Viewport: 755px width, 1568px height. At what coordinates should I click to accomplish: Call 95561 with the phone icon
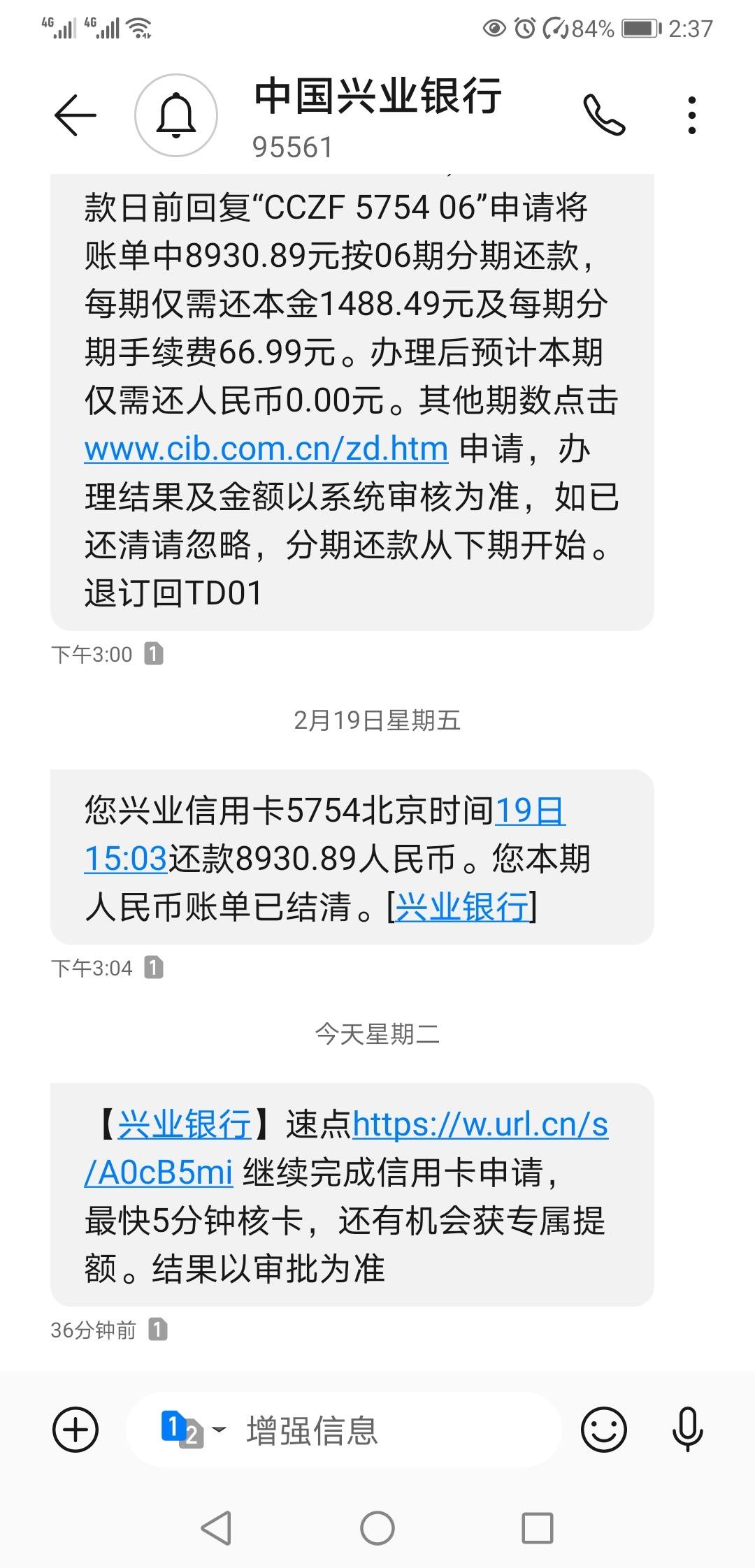[604, 115]
